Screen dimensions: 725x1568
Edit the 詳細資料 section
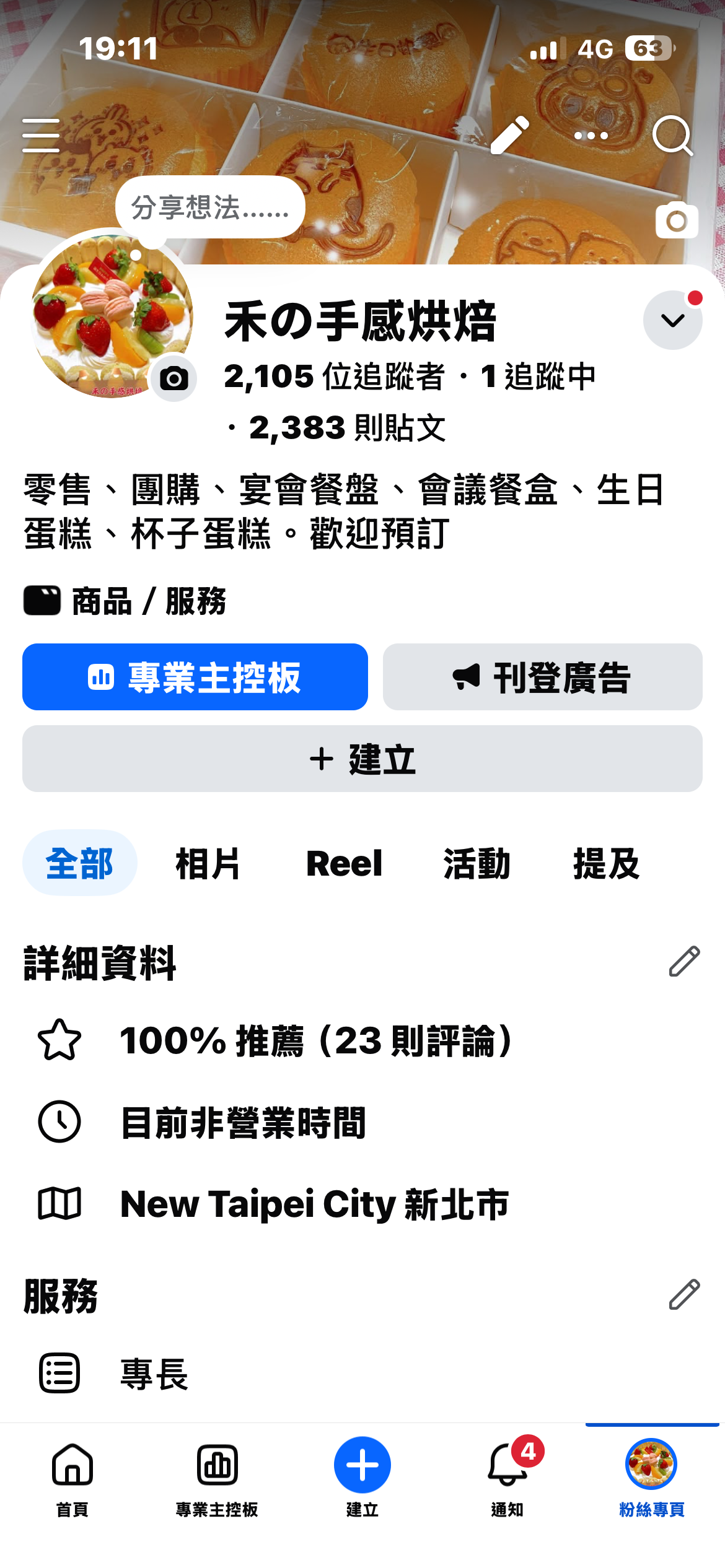tap(684, 962)
